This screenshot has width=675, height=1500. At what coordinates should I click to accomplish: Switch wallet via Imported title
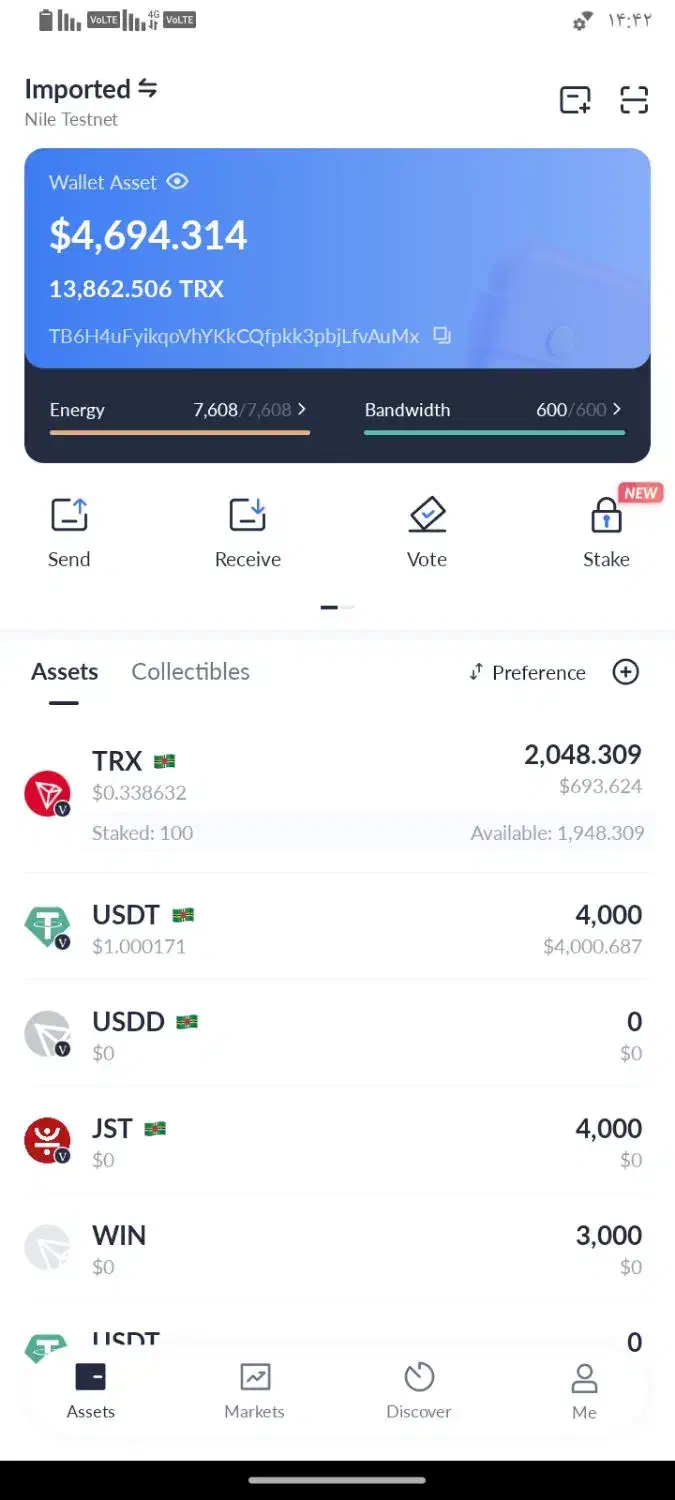click(91, 89)
